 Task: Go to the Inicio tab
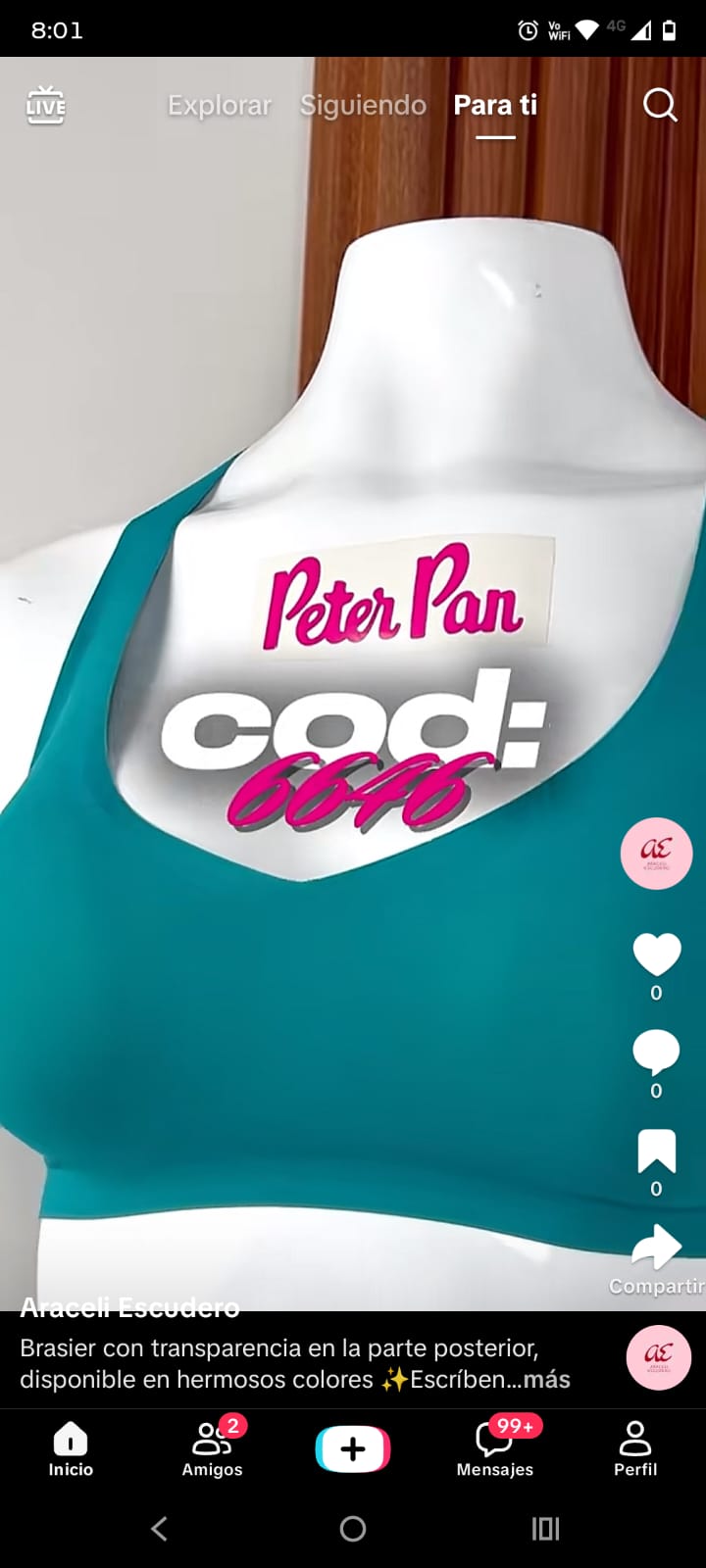pyautogui.click(x=71, y=1449)
